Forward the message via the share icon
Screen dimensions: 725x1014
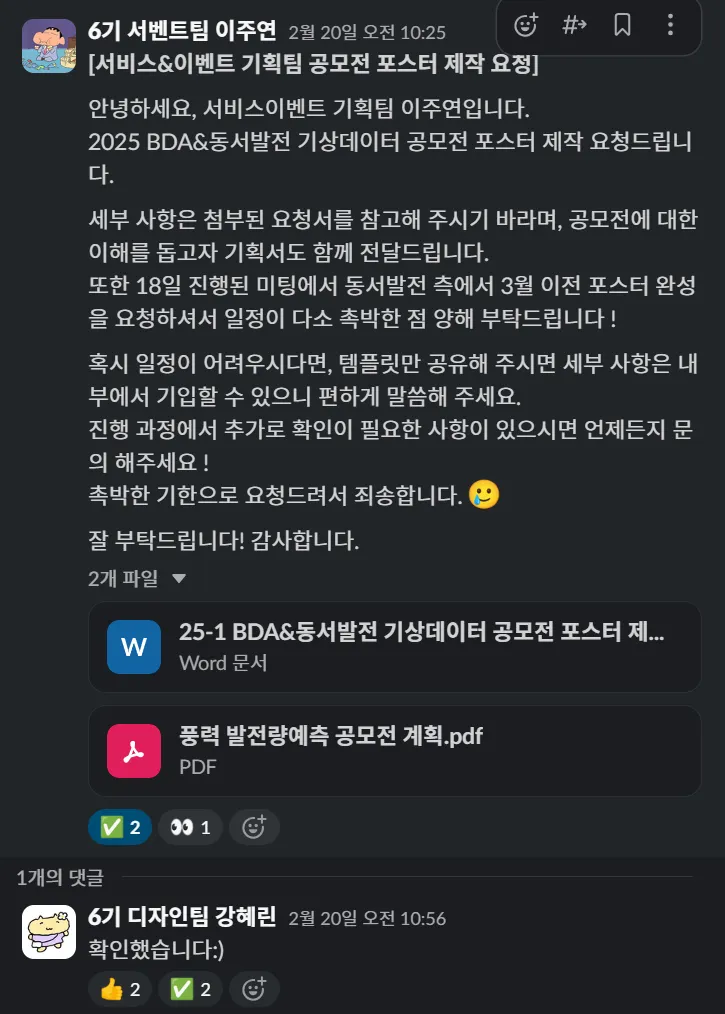pyautogui.click(x=574, y=26)
